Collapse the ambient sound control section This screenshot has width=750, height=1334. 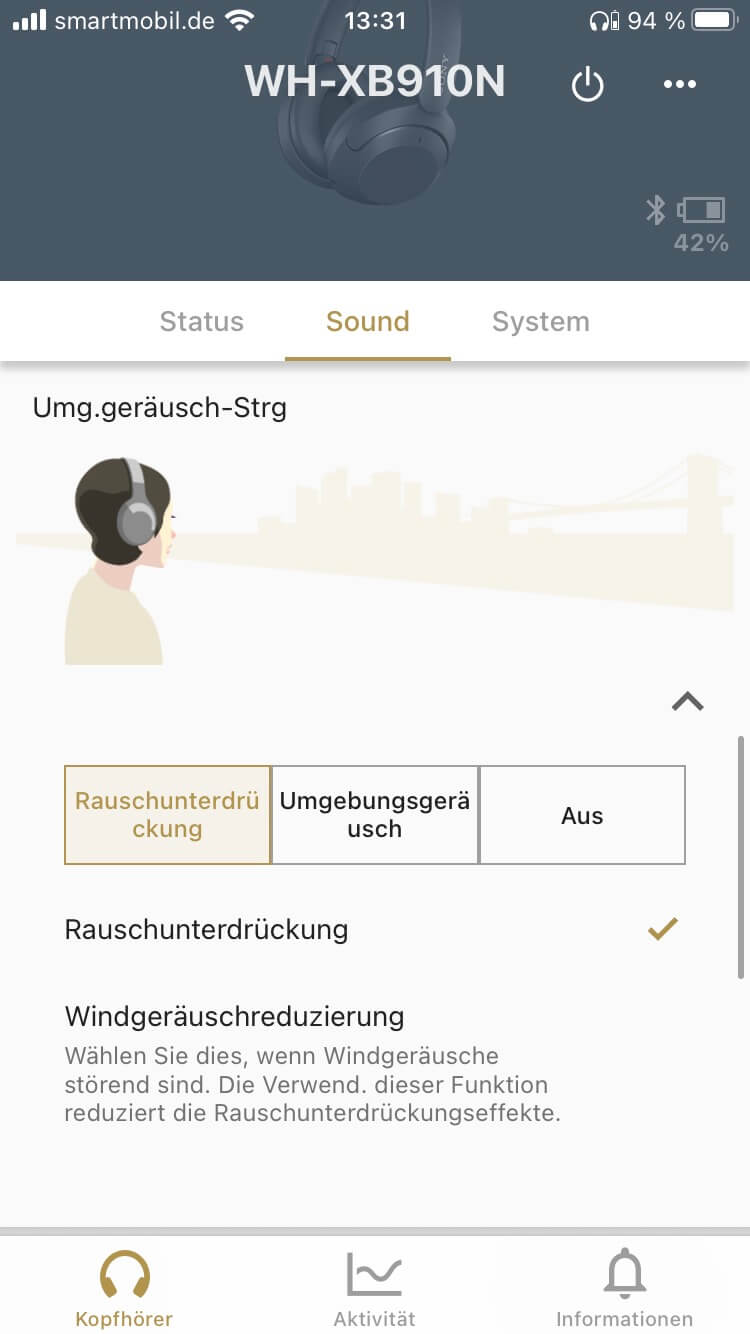[x=688, y=702]
